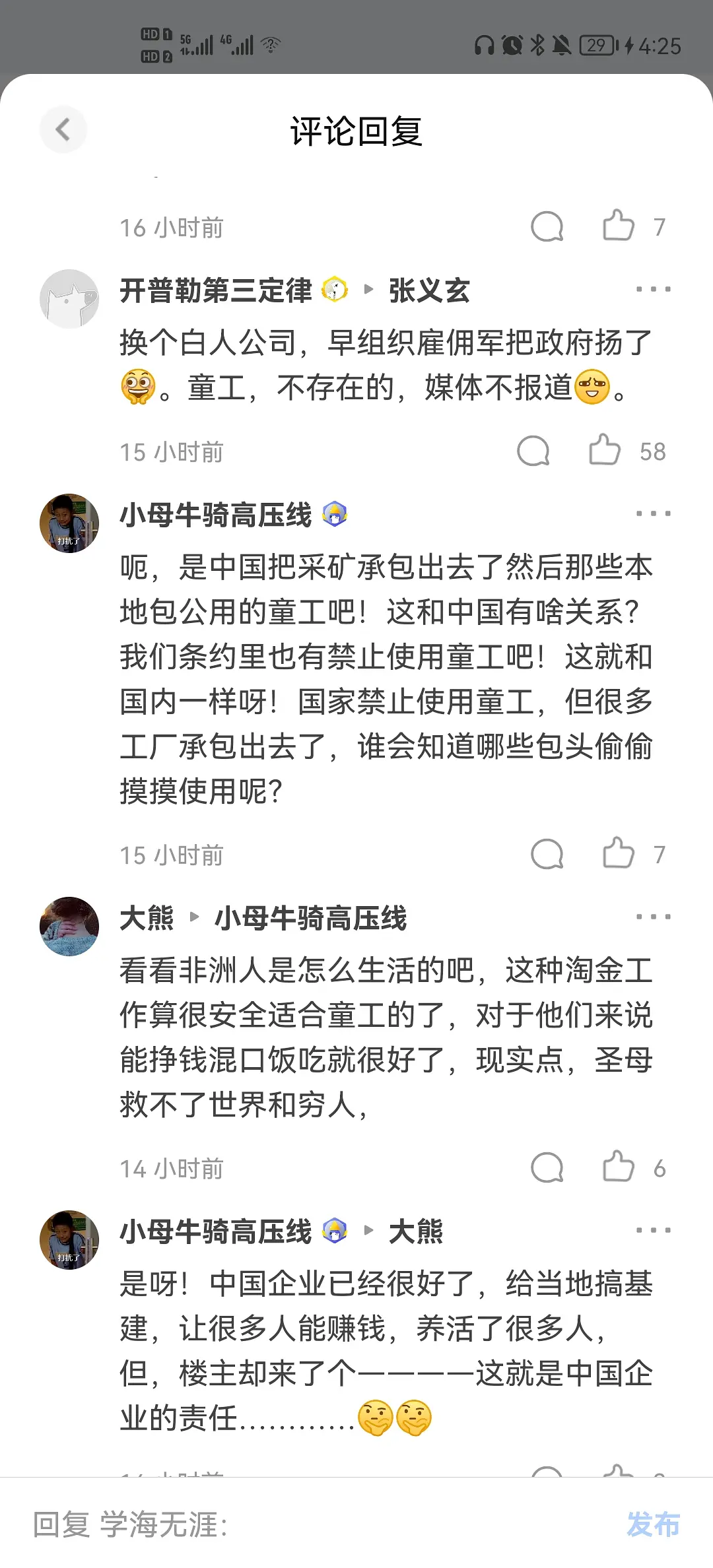Screen dimensions: 713x1568
Task: Open the overflow menu on 开普勒第三定律's comment
Action: pyautogui.click(x=652, y=289)
